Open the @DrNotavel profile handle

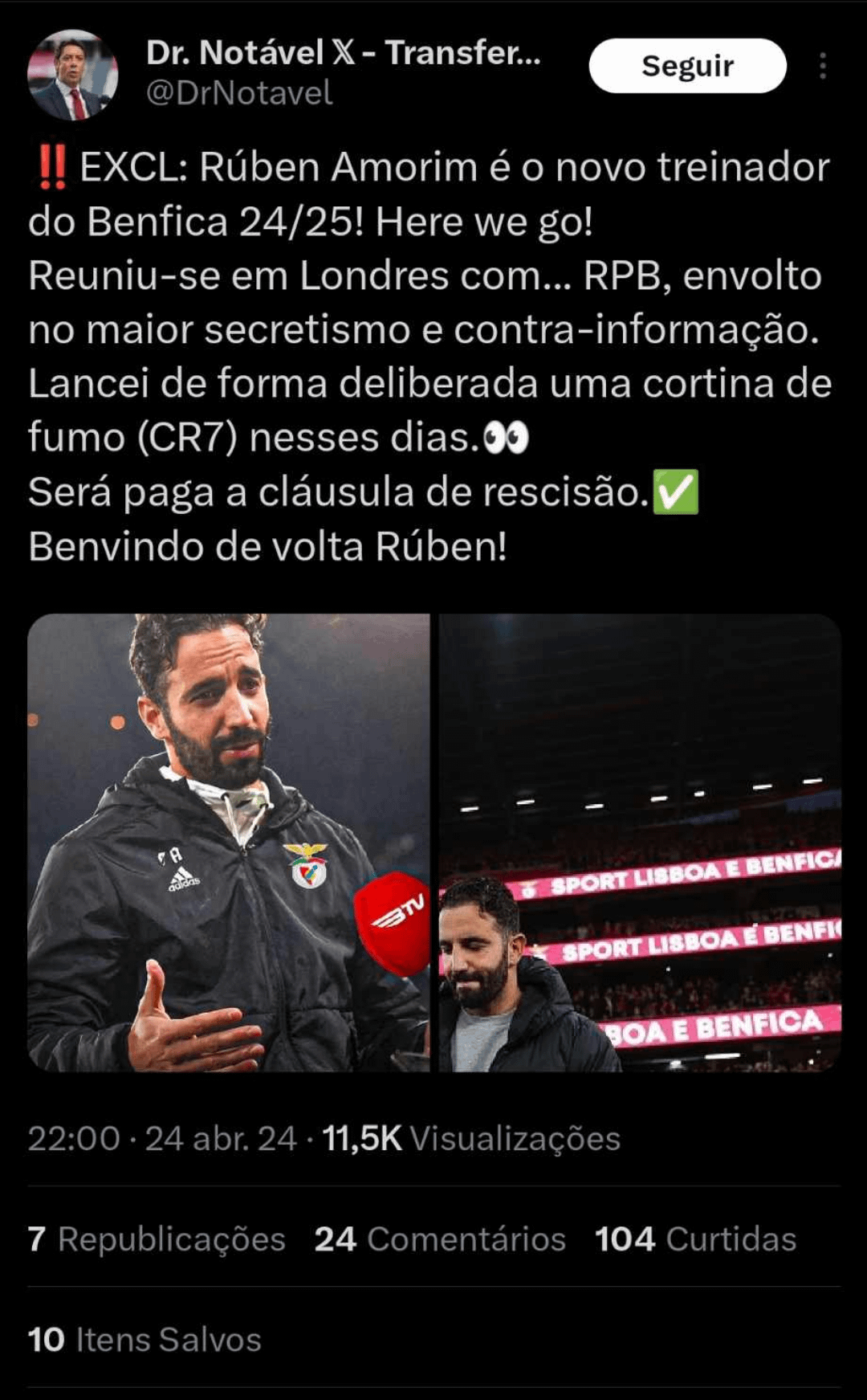[239, 93]
